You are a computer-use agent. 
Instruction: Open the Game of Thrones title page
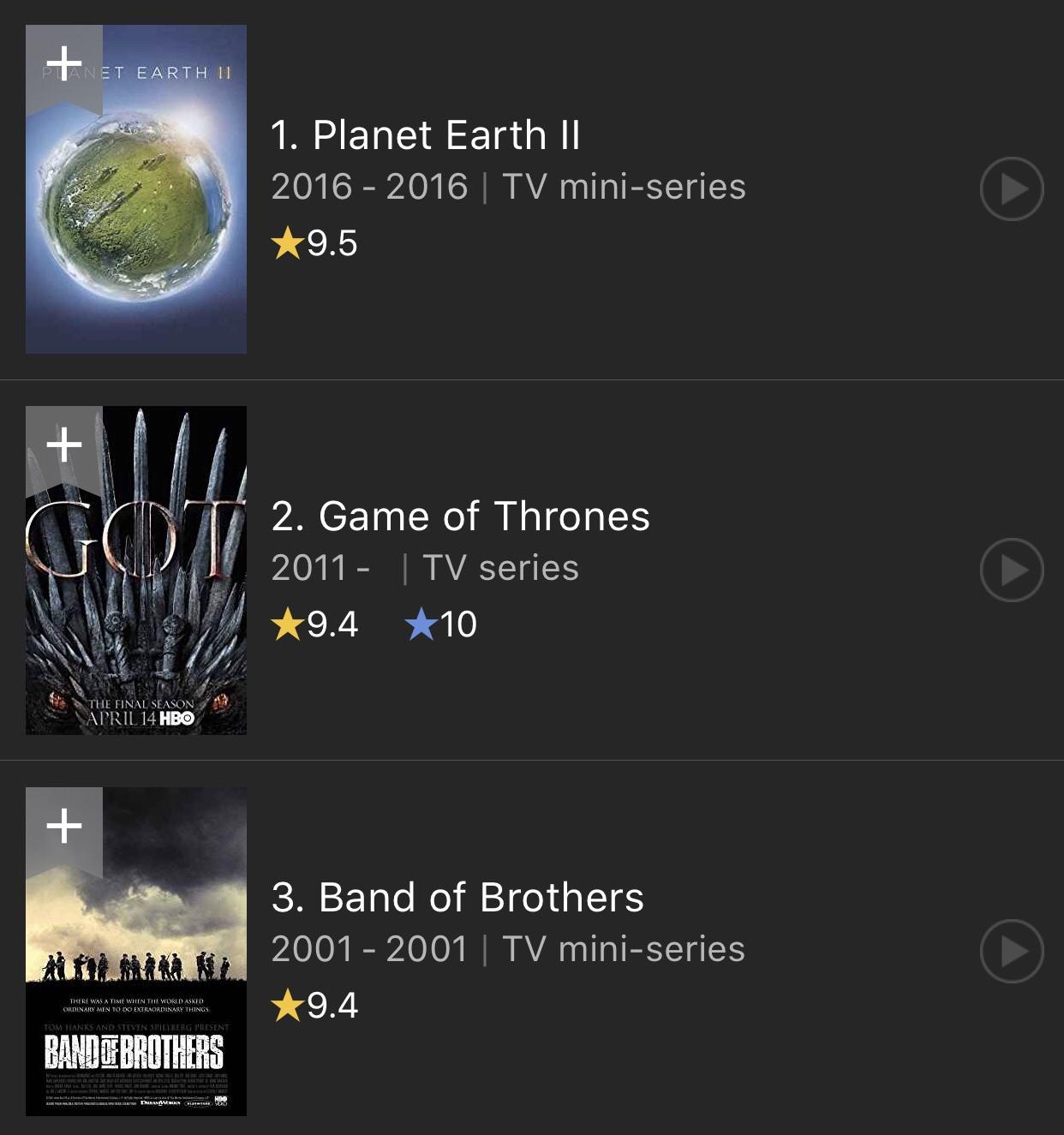point(461,516)
